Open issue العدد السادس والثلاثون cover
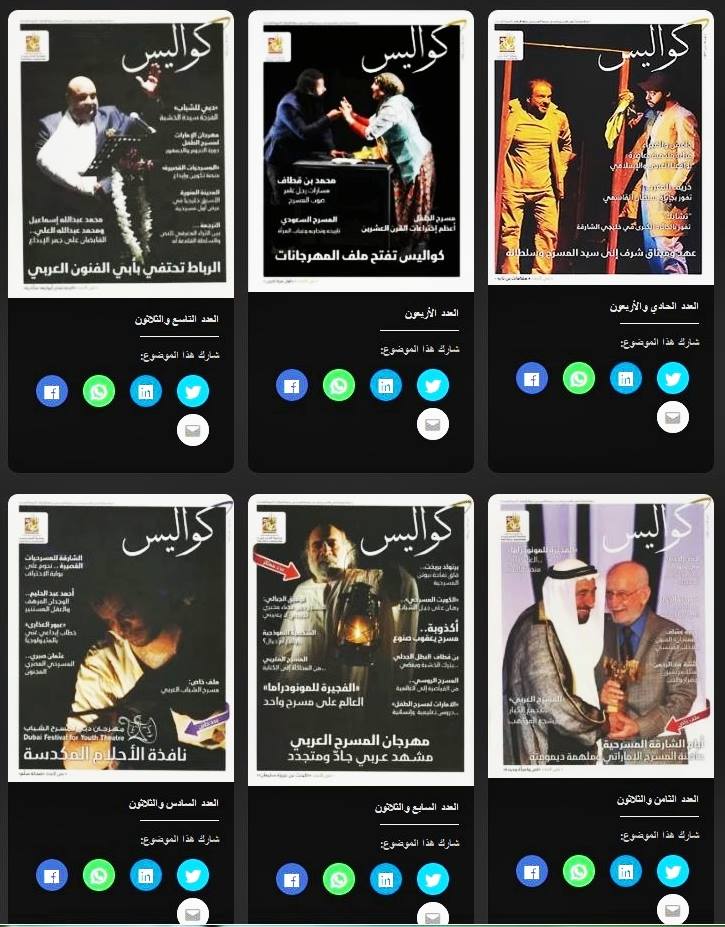This screenshot has height=927, width=725. (121, 637)
